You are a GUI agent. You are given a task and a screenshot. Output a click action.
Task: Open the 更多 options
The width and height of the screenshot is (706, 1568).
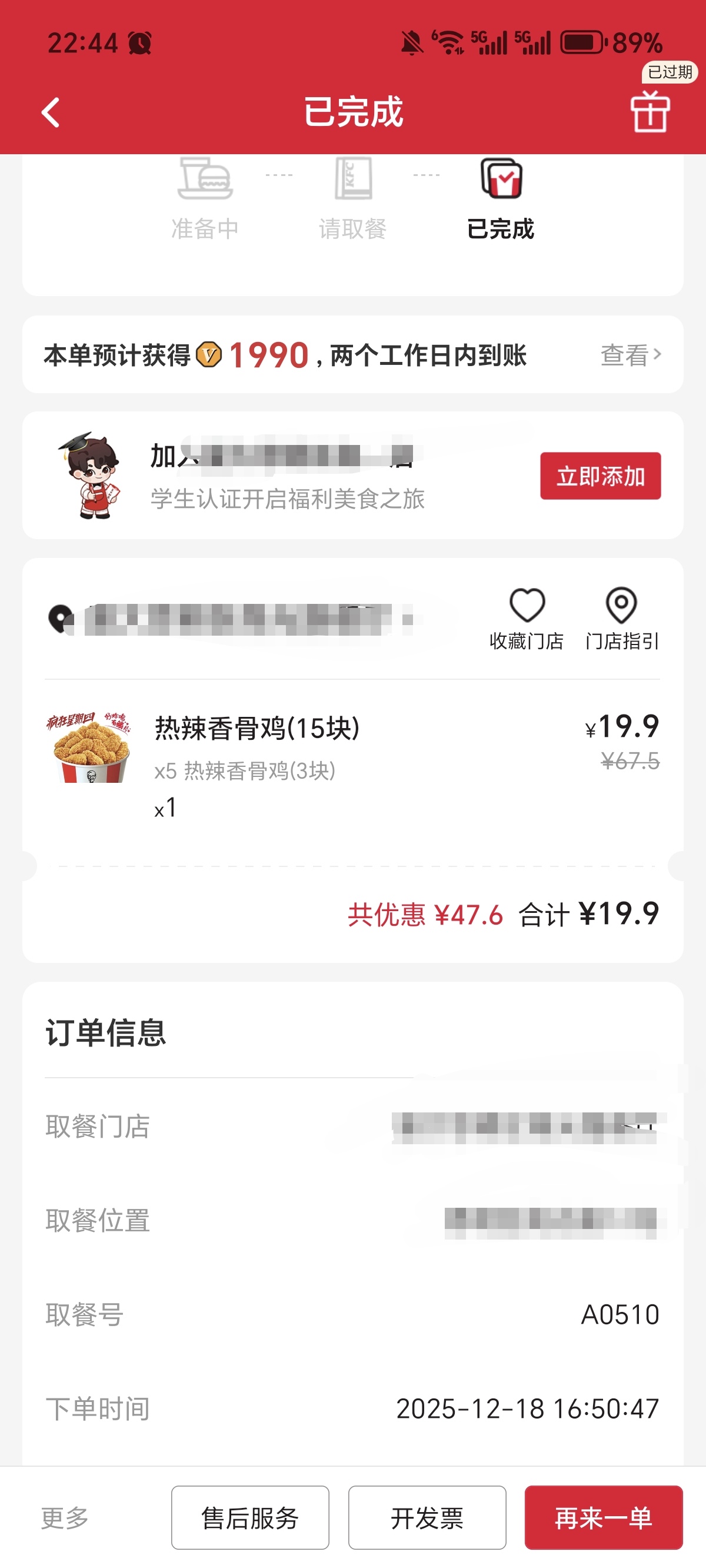(65, 1517)
